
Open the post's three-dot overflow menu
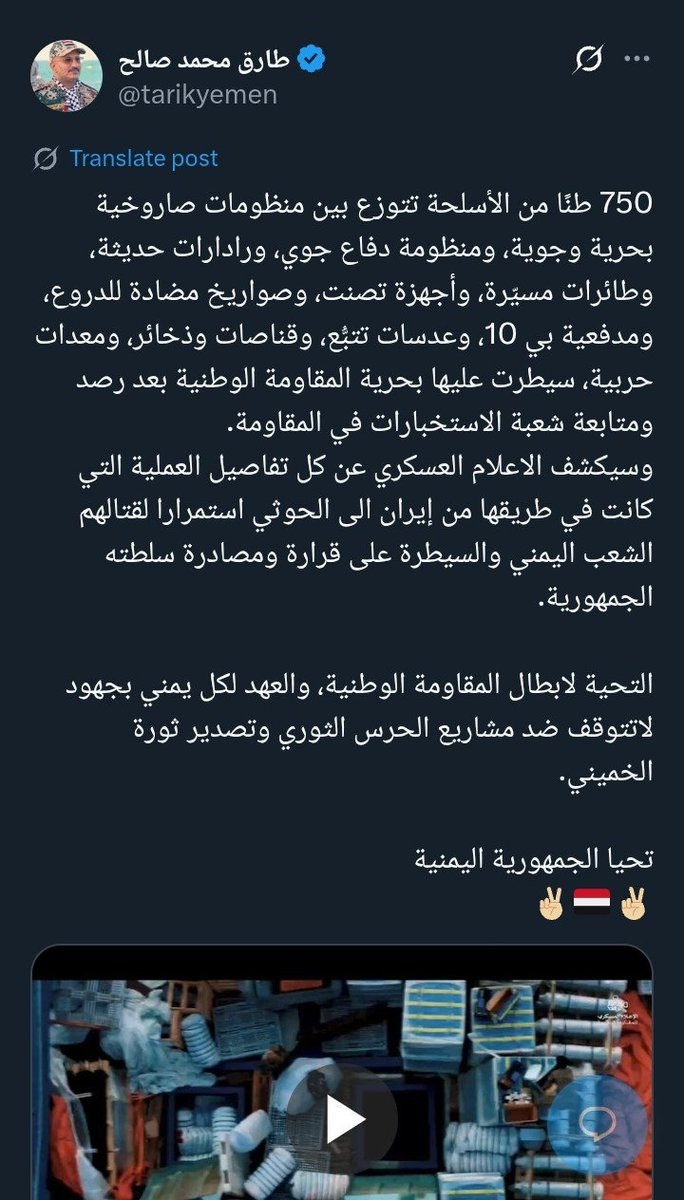[x=637, y=60]
